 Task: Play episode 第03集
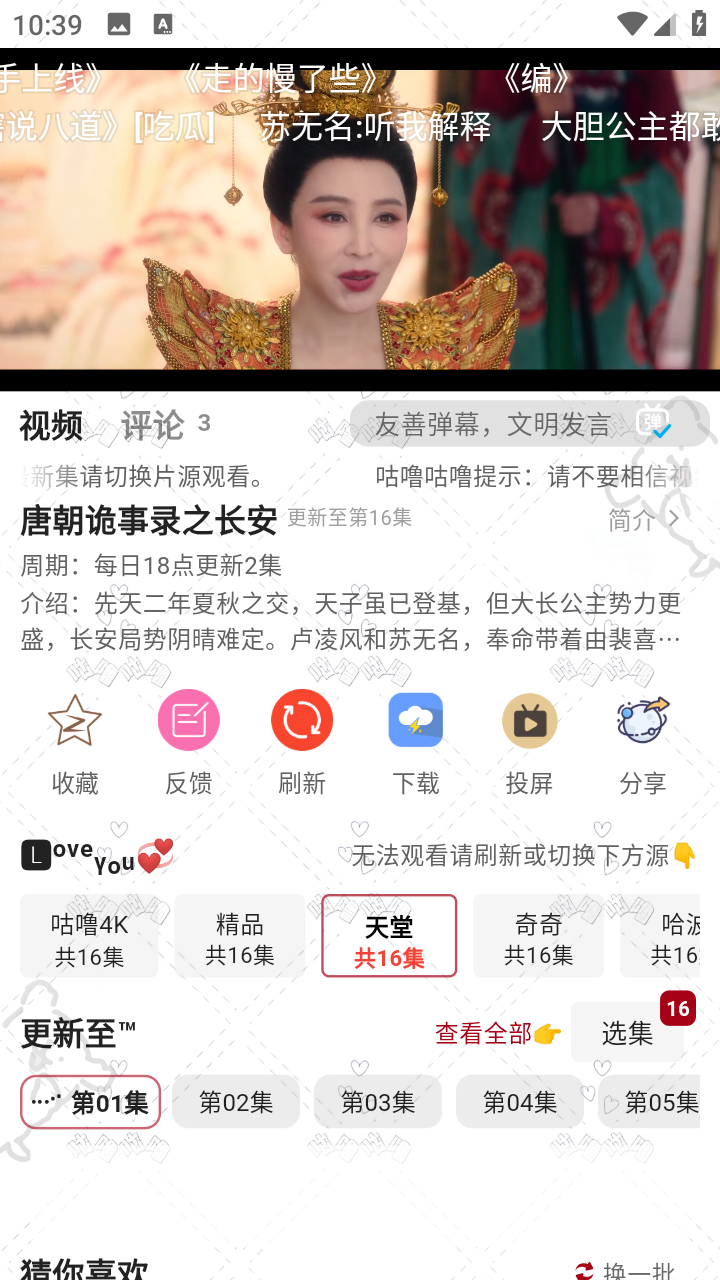pos(378,1102)
